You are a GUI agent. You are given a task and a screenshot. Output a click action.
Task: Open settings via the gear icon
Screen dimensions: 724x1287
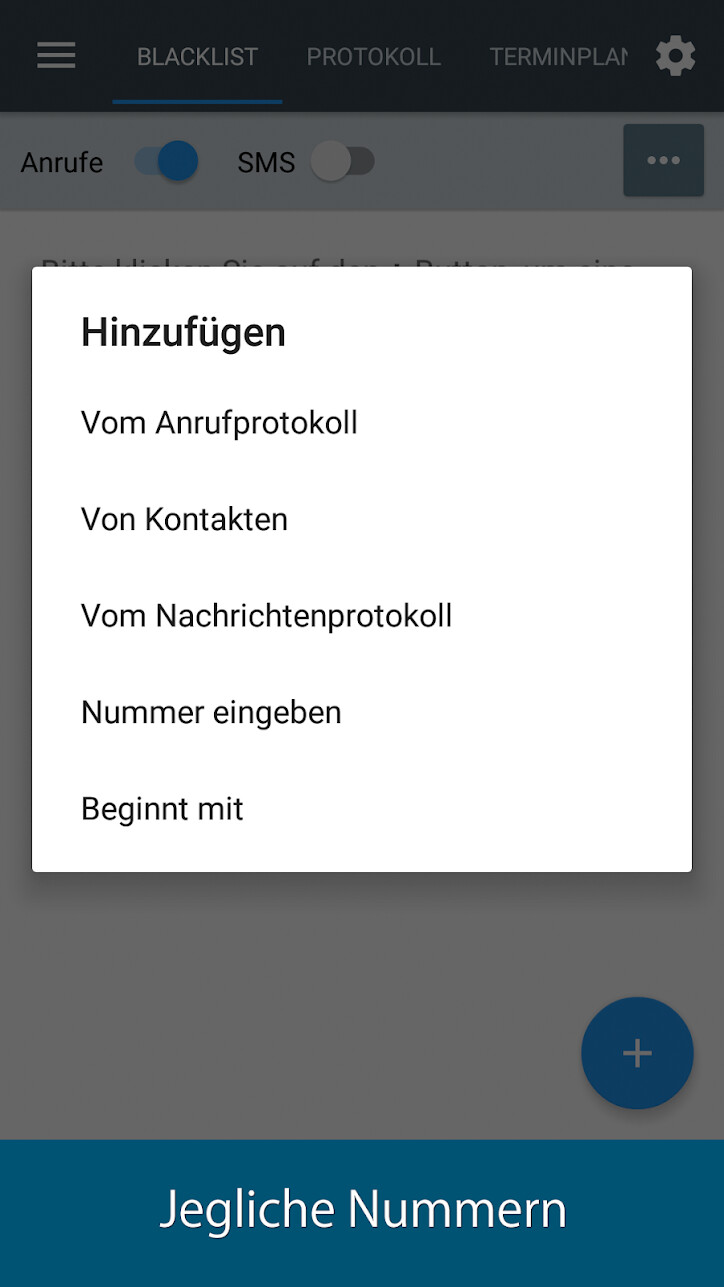(x=675, y=56)
